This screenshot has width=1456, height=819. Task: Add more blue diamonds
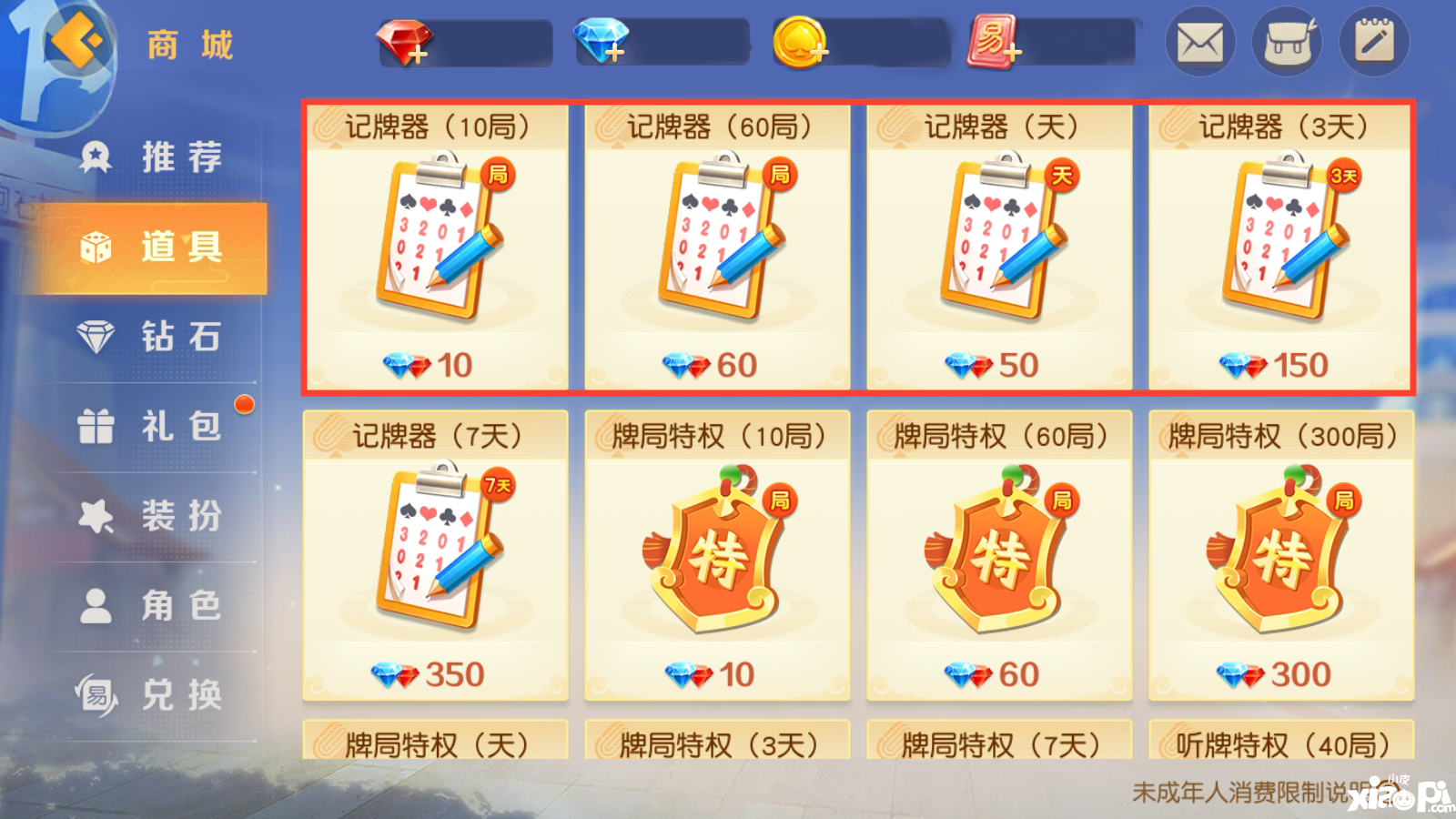(x=603, y=43)
